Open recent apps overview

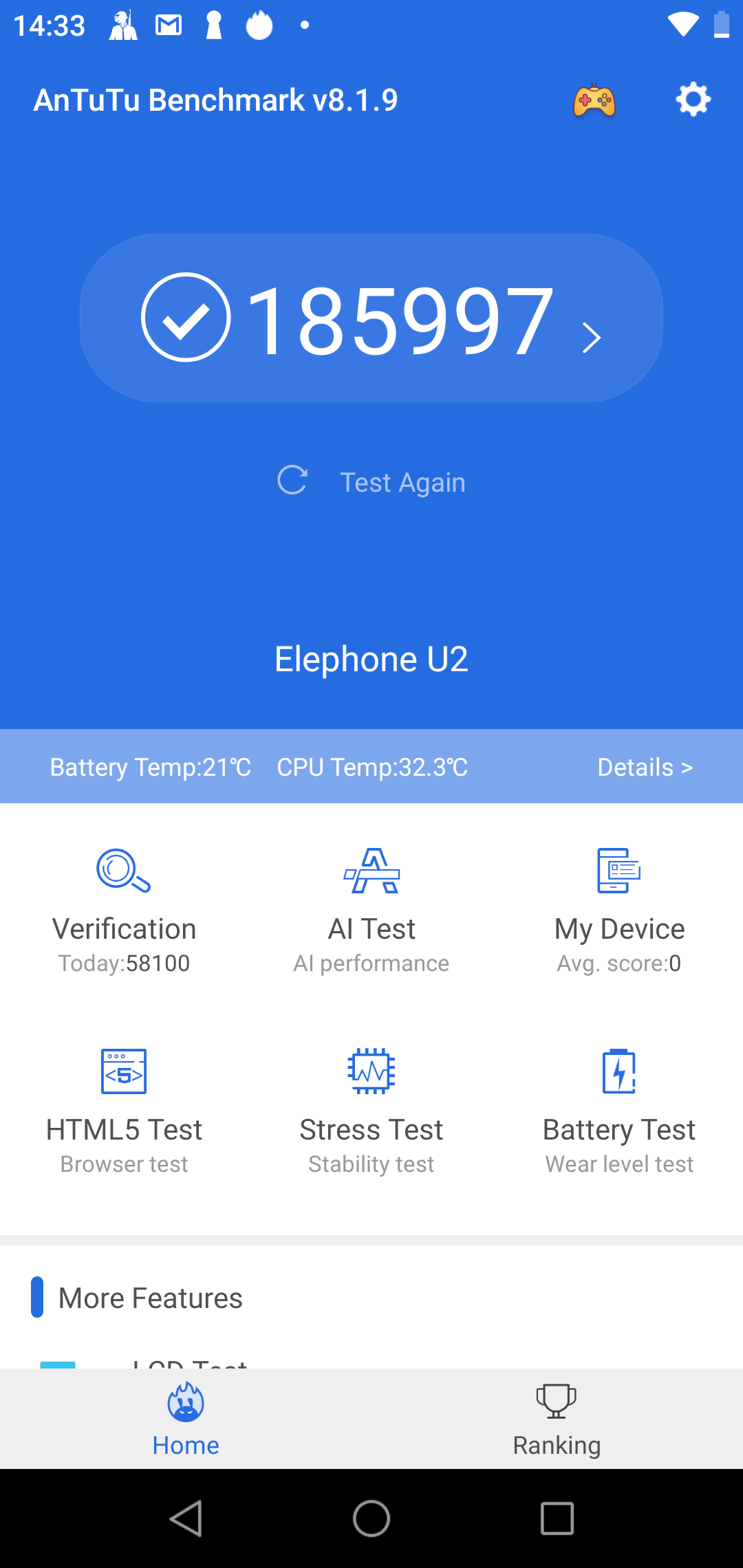pos(557,1518)
